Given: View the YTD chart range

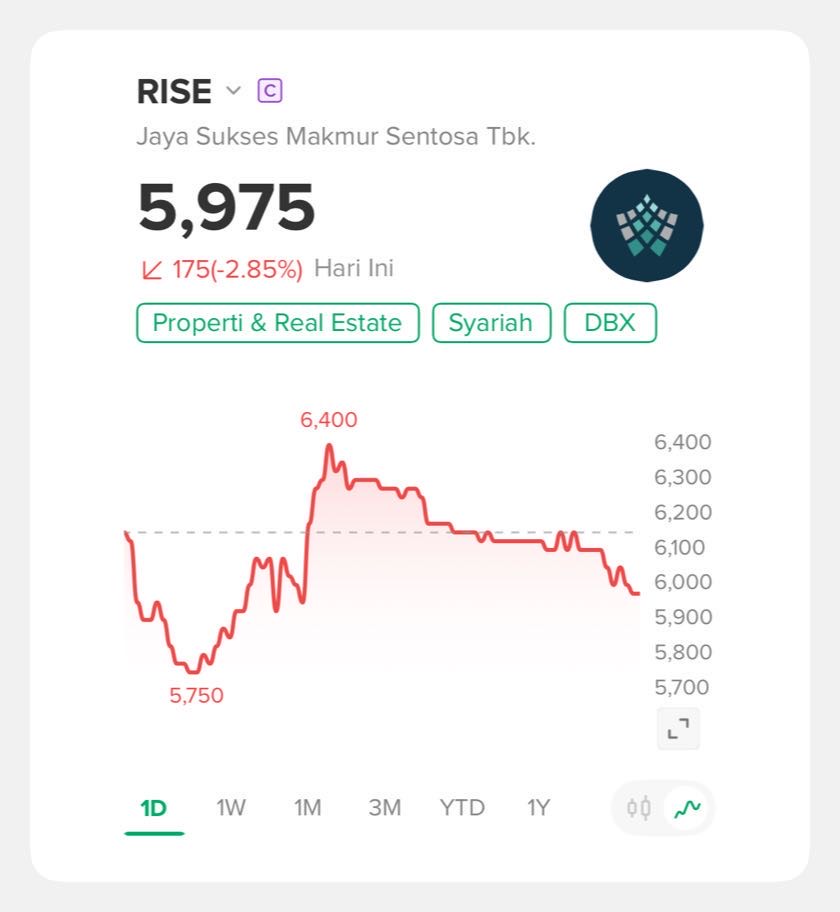Looking at the screenshot, I should [x=462, y=808].
